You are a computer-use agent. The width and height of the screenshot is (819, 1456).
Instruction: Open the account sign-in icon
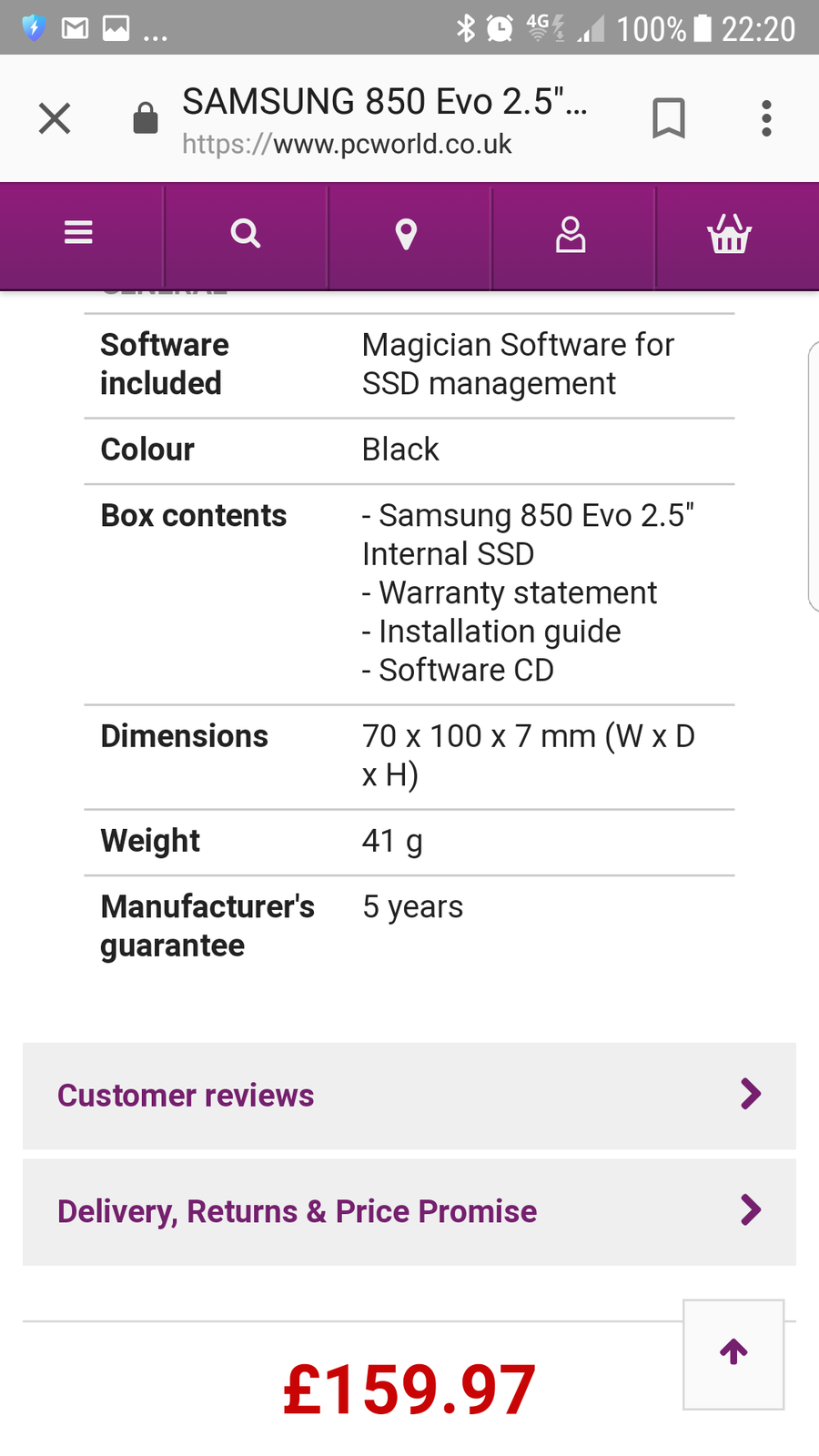[571, 234]
